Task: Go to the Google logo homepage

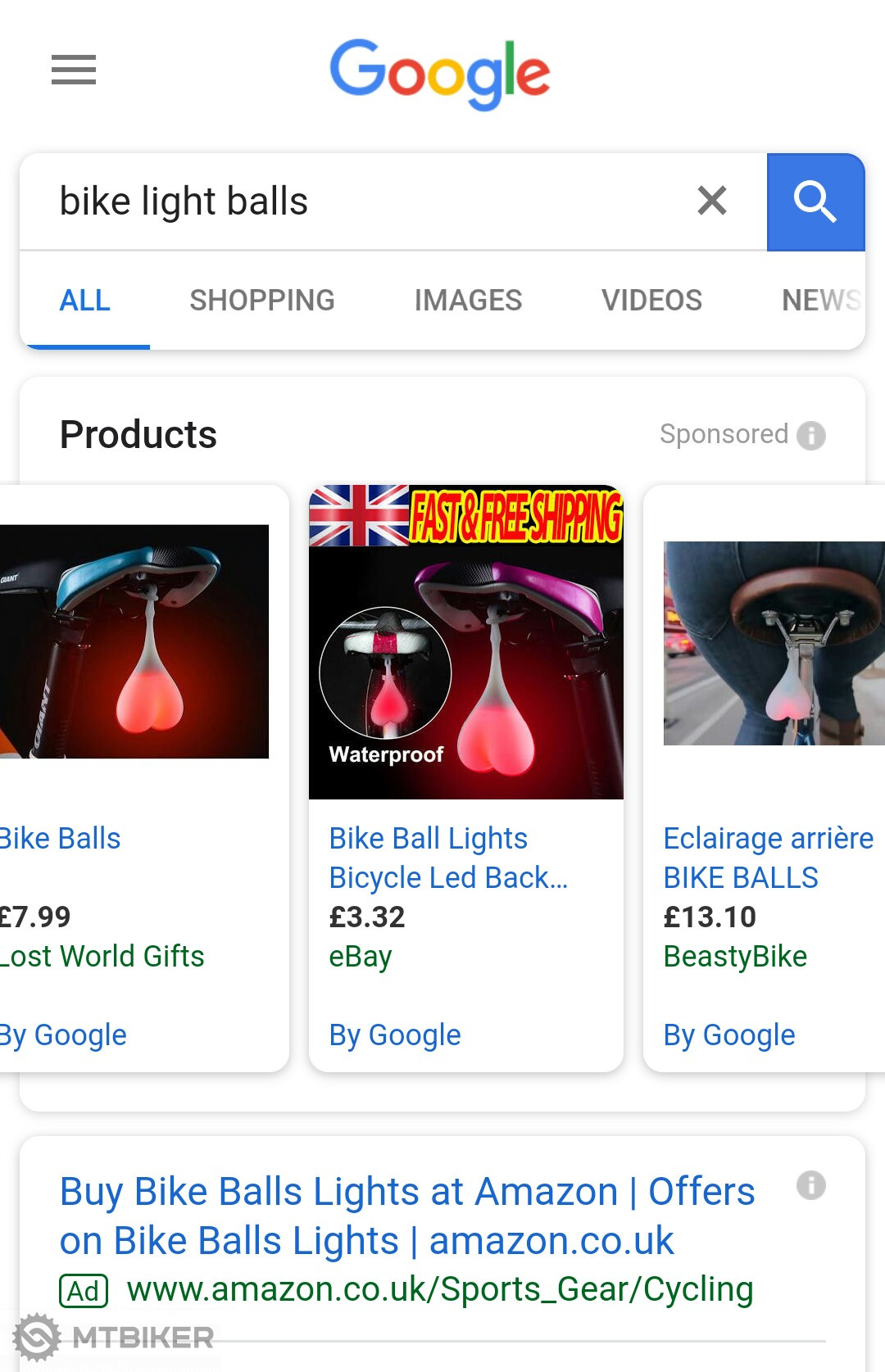Action: pyautogui.click(x=440, y=73)
